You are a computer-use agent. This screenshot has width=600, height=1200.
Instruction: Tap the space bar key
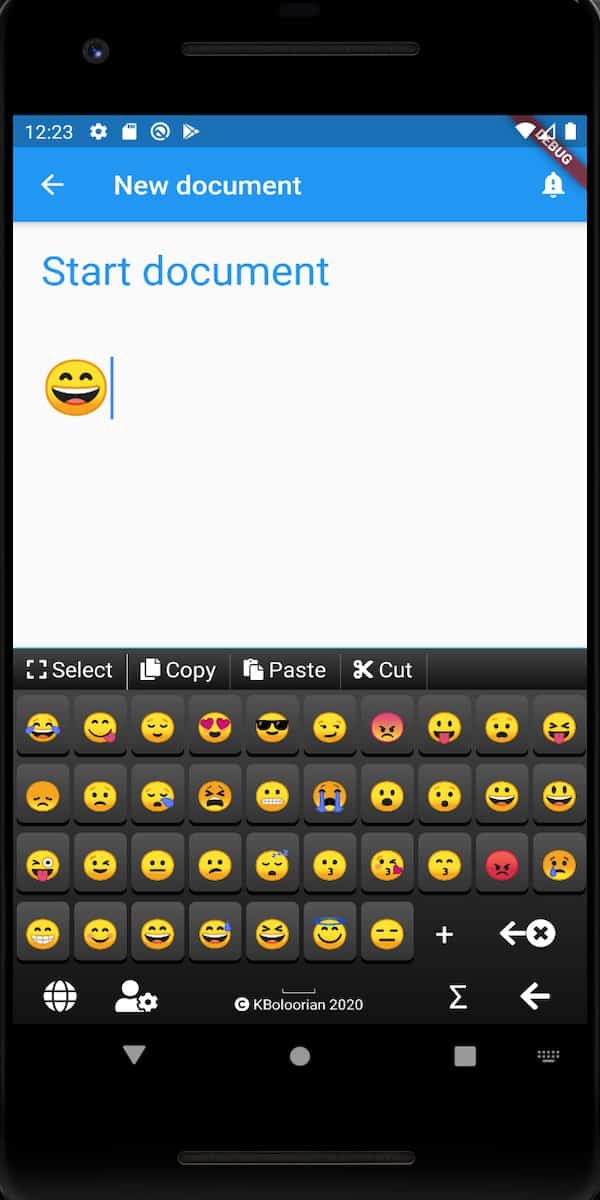pos(299,992)
